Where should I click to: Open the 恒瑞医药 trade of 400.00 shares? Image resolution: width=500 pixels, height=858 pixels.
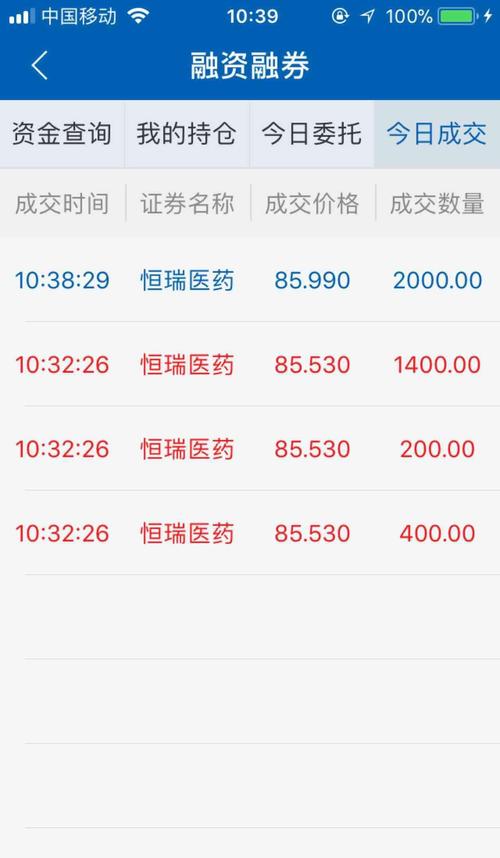(250, 533)
